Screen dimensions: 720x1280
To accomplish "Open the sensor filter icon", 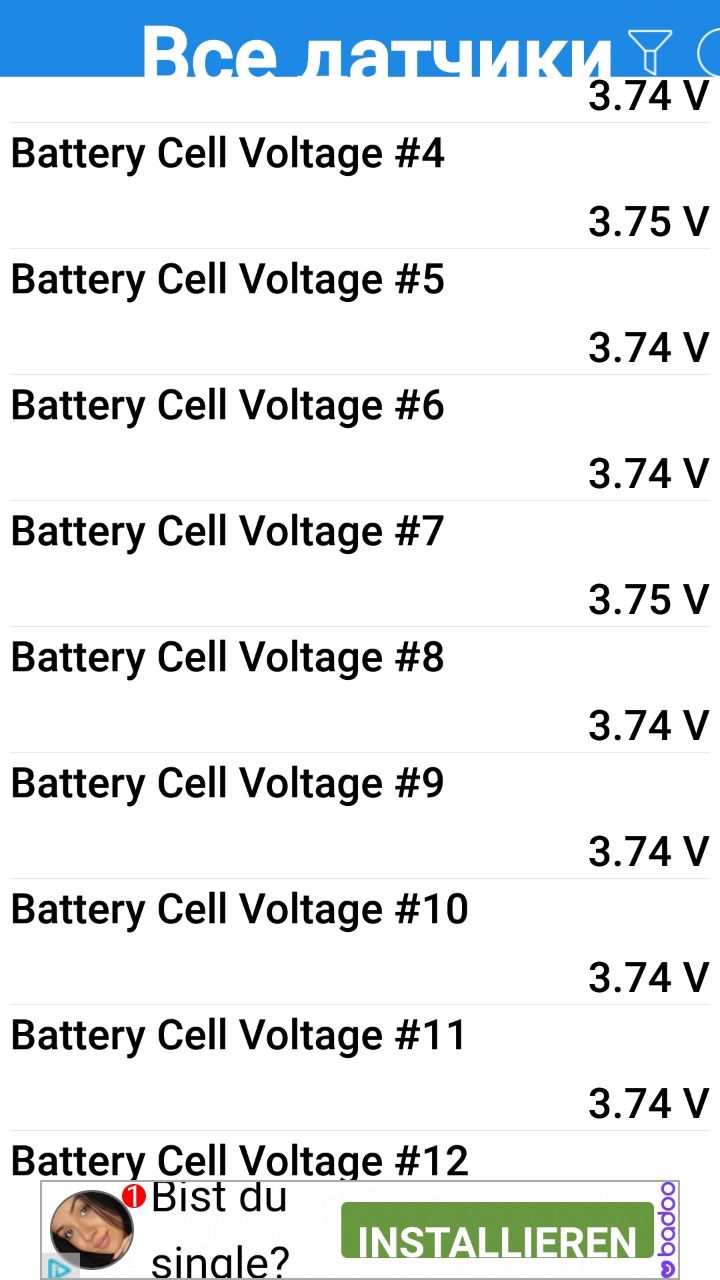I will coord(649,48).
